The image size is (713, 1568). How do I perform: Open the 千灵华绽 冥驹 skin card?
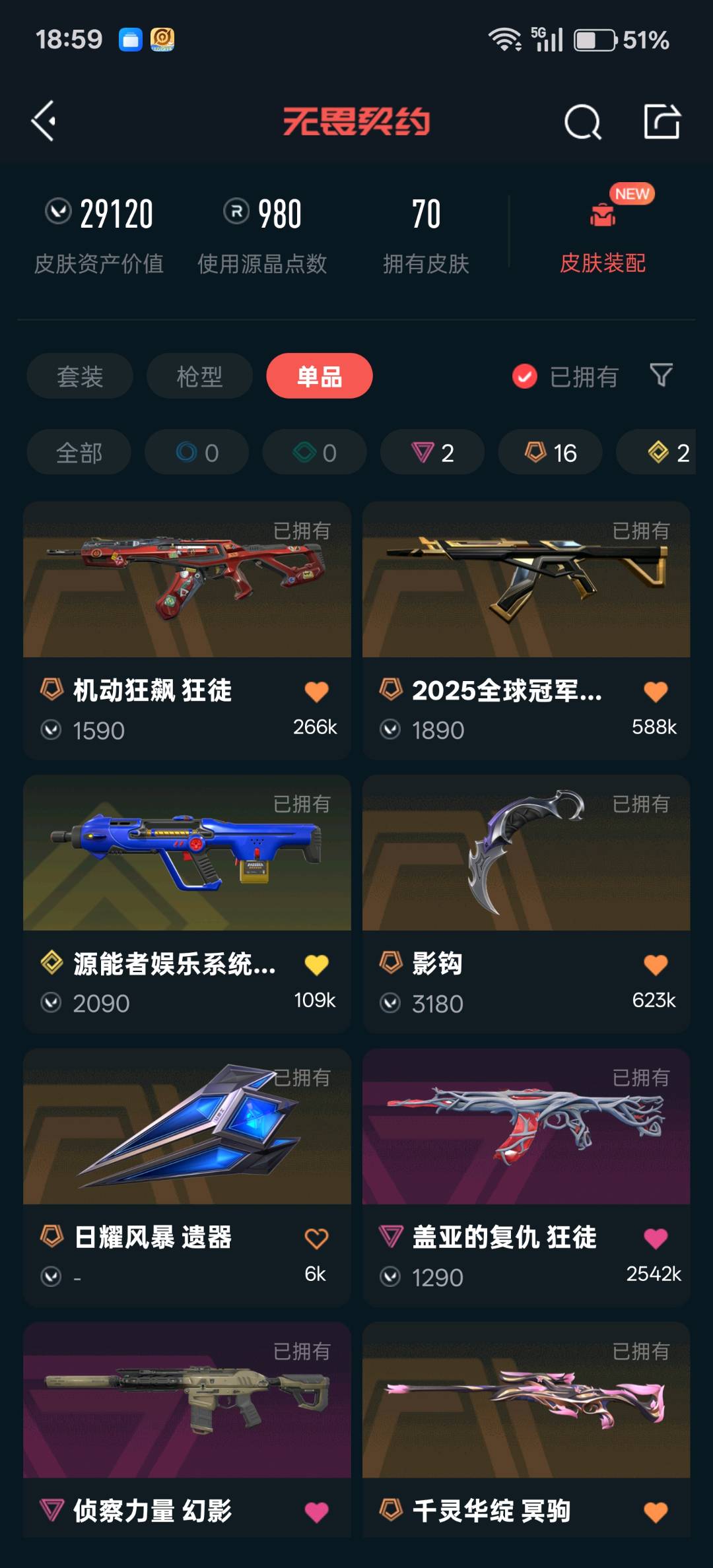pyautogui.click(x=526, y=1412)
